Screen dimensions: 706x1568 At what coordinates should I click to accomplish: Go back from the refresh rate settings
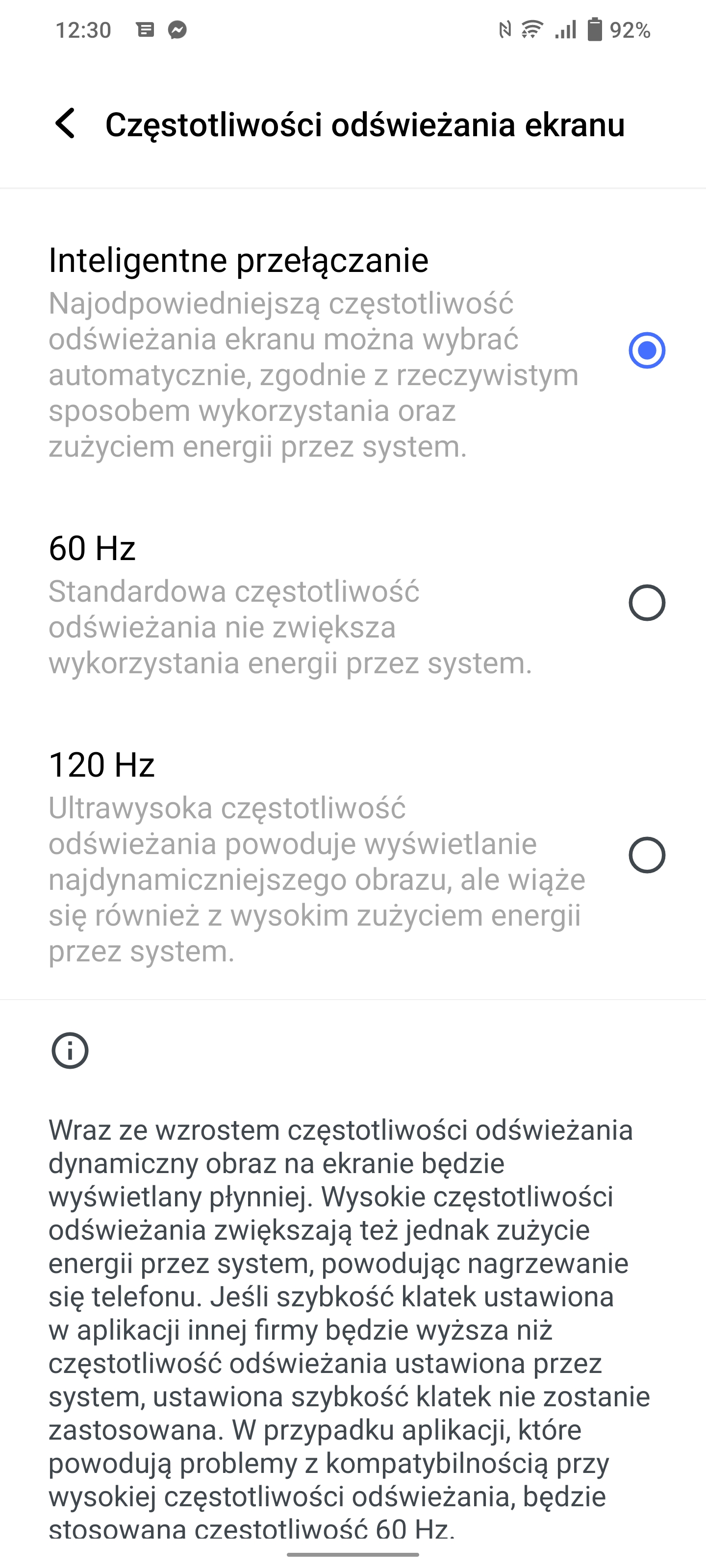(x=65, y=123)
